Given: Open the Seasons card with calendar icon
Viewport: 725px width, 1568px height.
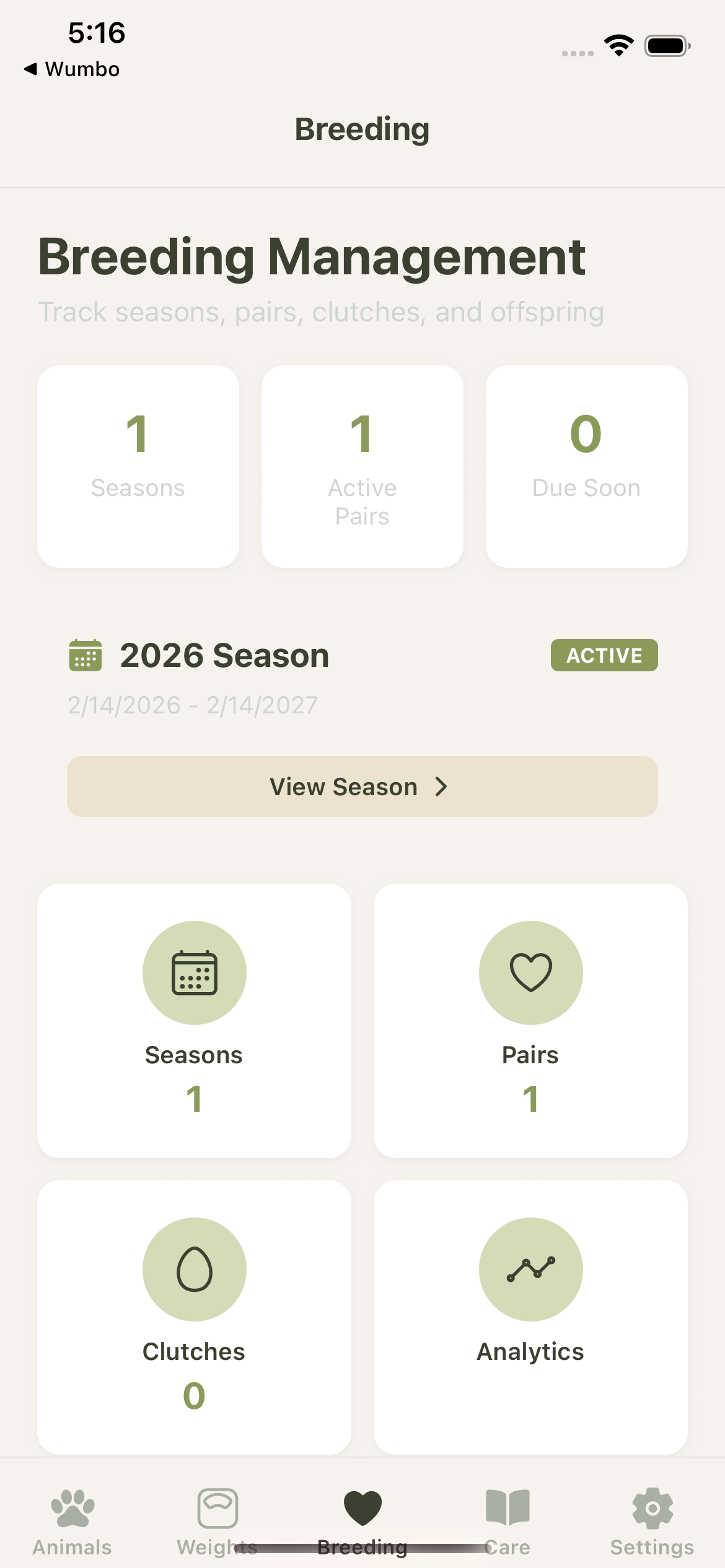Looking at the screenshot, I should pos(194,1021).
